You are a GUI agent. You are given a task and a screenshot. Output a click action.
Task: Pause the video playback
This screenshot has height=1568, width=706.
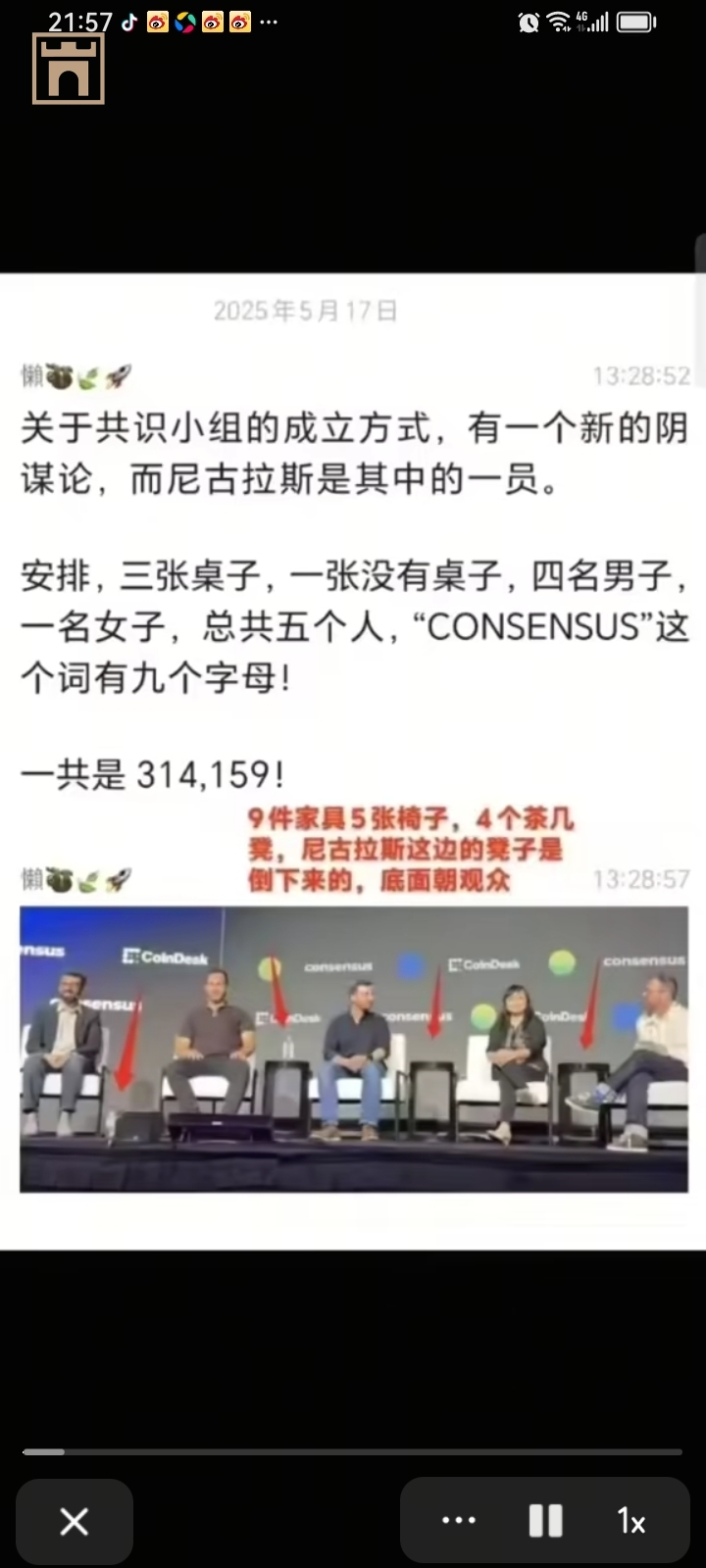pos(545,1521)
